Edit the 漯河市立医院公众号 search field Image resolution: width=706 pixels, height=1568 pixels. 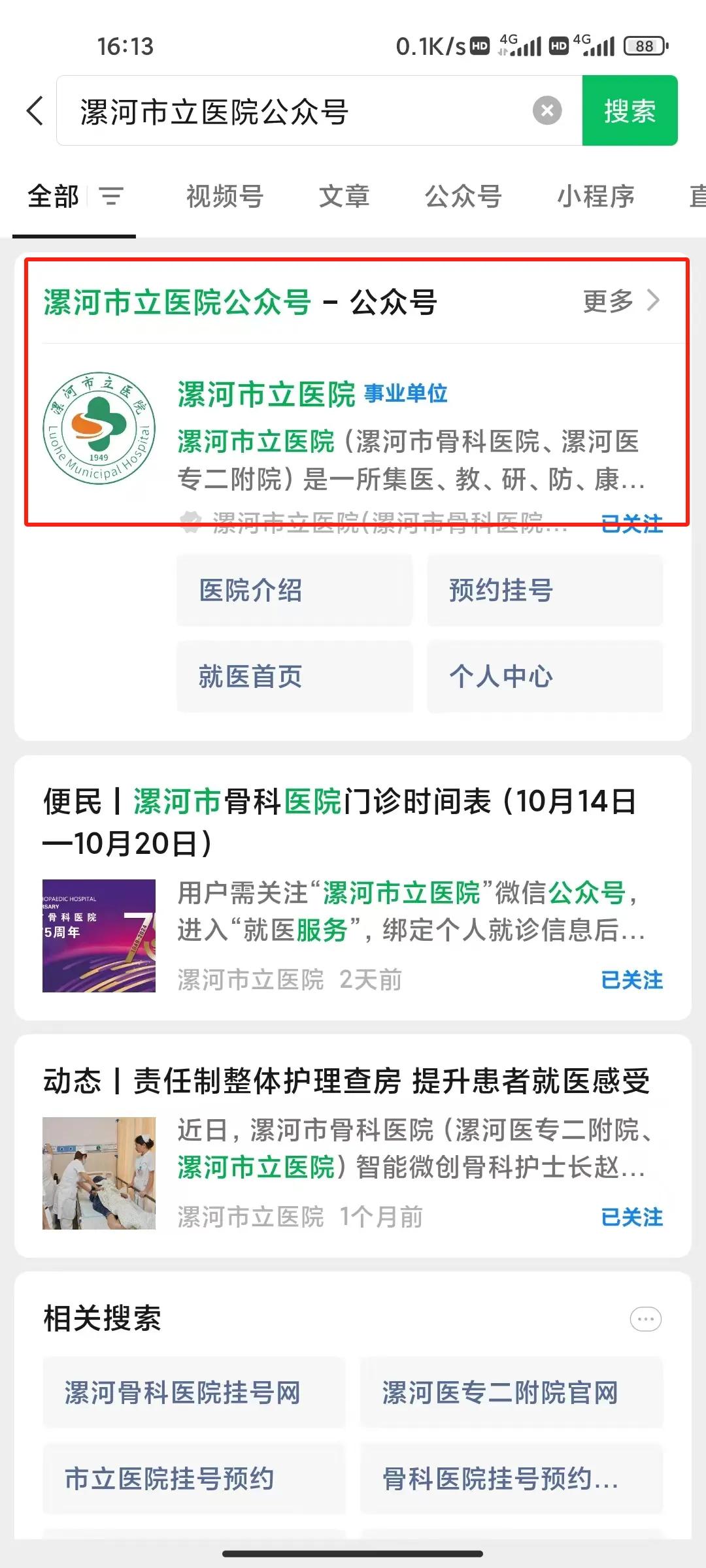294,111
